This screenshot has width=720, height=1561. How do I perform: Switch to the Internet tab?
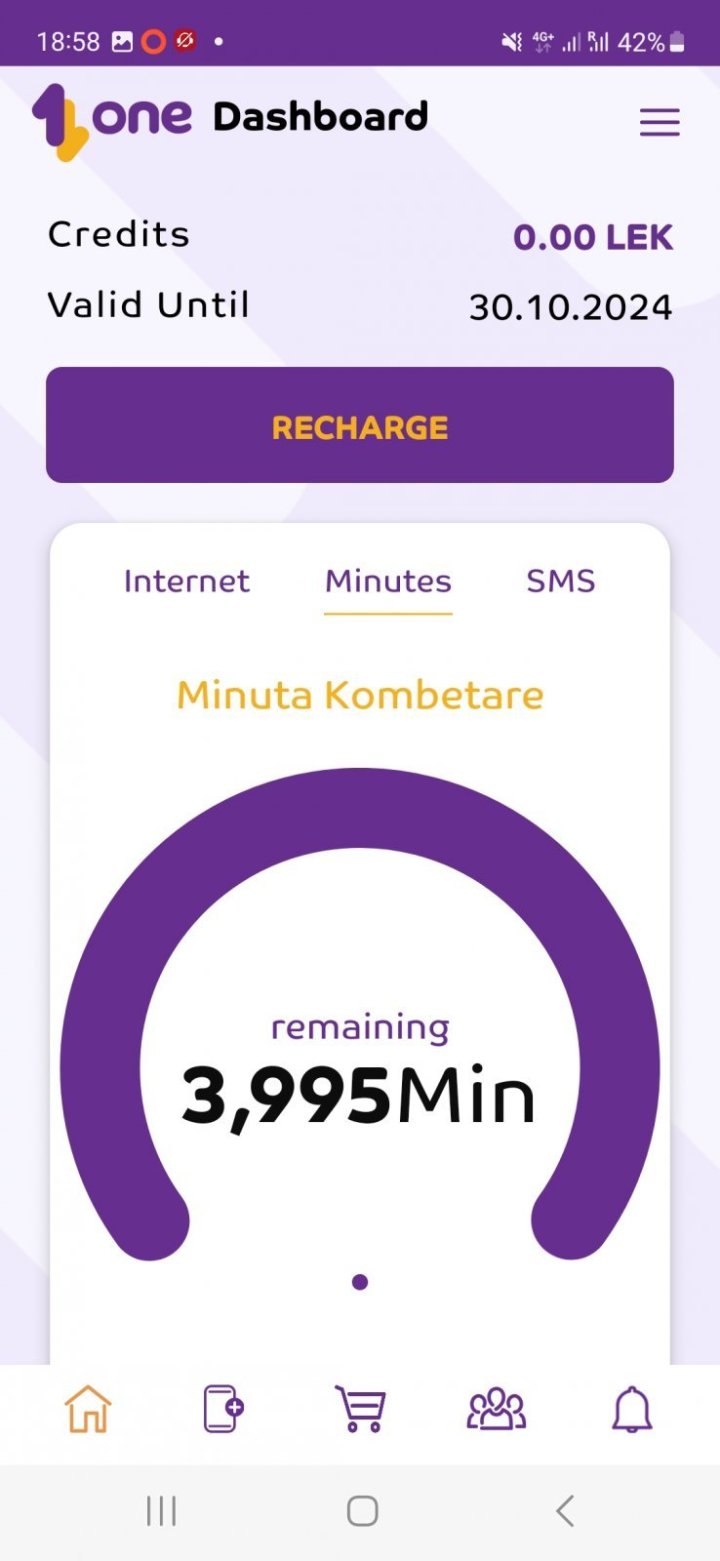pyautogui.click(x=186, y=581)
